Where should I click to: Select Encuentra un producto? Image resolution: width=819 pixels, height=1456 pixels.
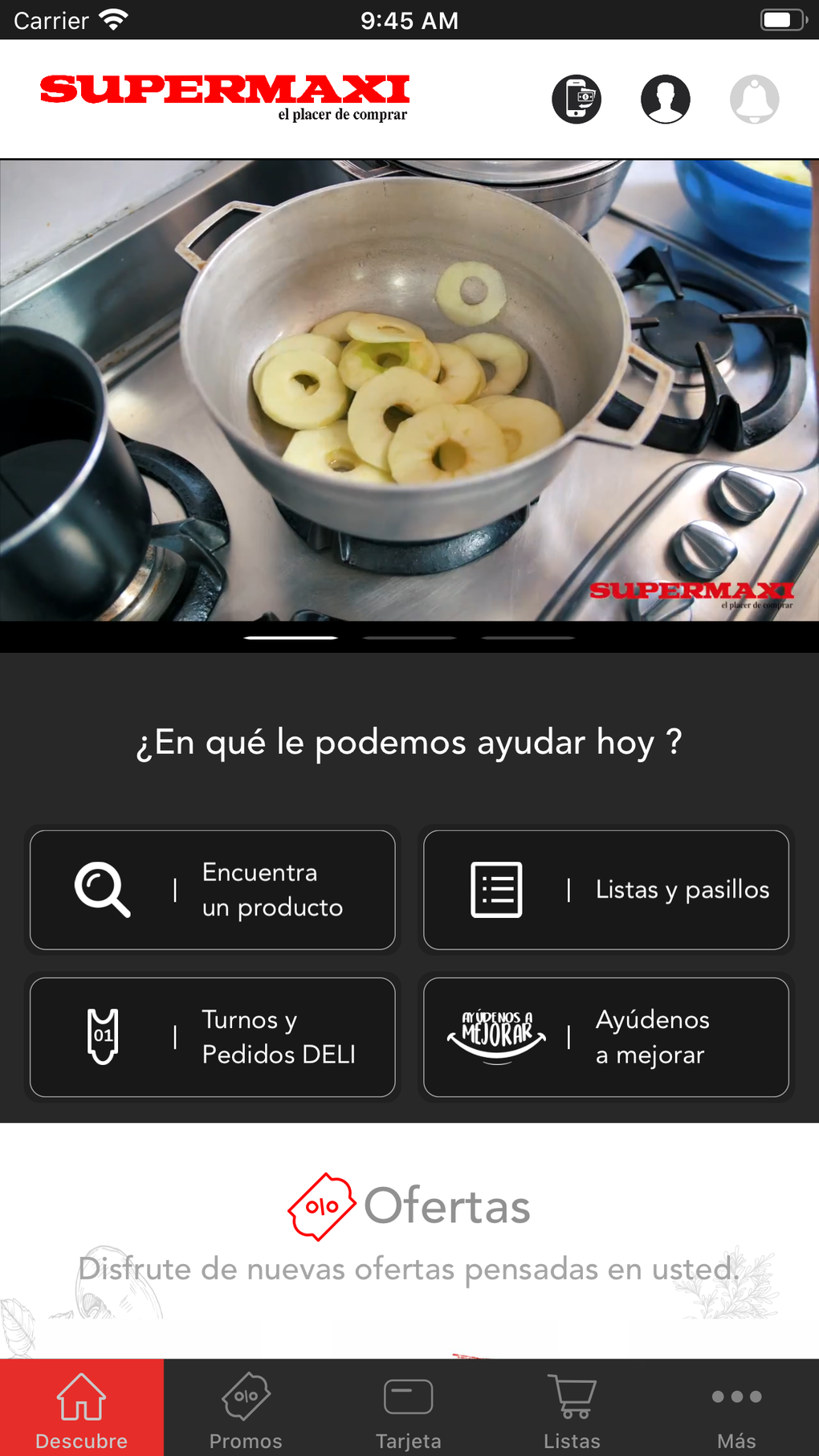[213, 890]
